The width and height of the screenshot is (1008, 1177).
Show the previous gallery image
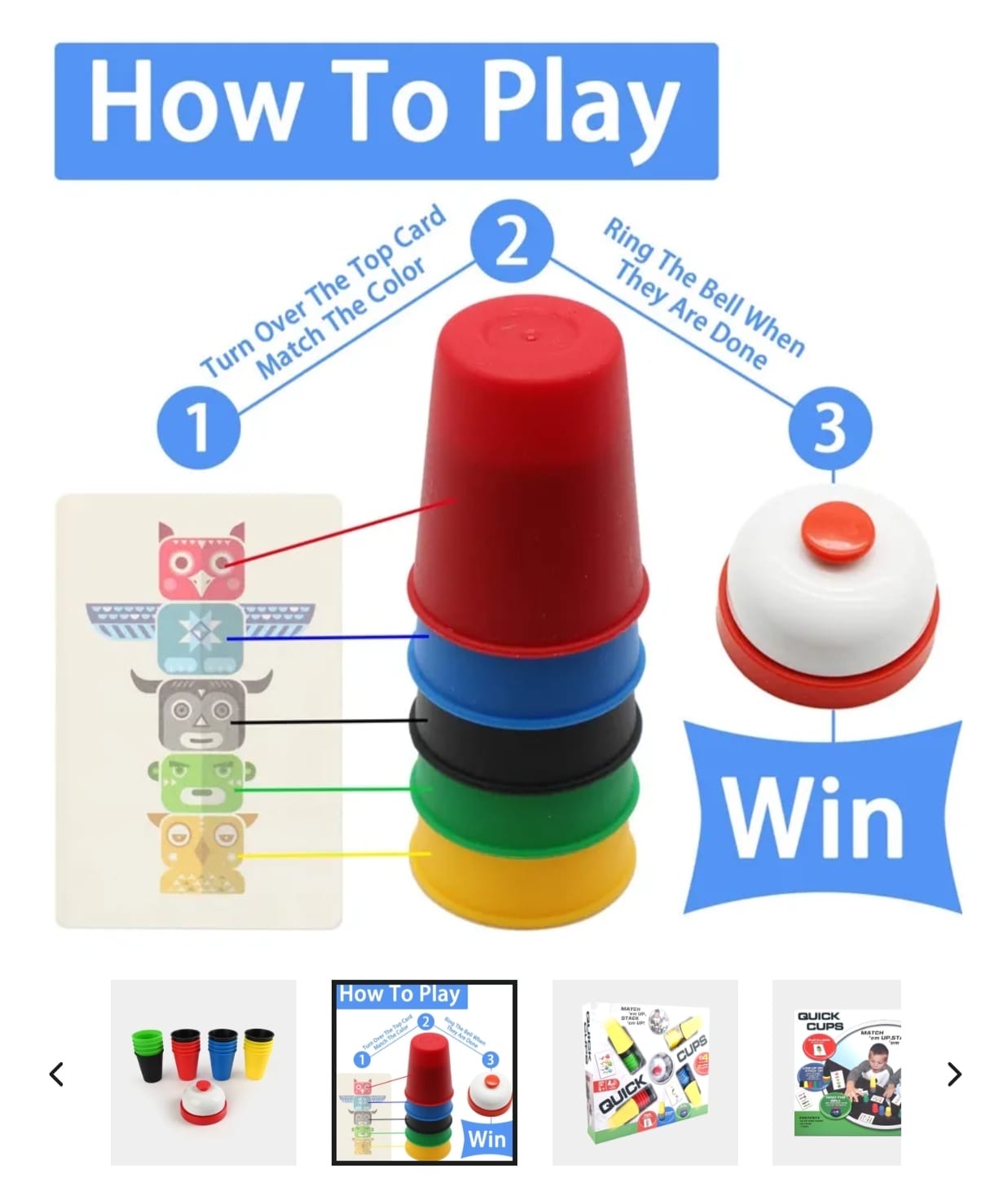pyautogui.click(x=56, y=1073)
